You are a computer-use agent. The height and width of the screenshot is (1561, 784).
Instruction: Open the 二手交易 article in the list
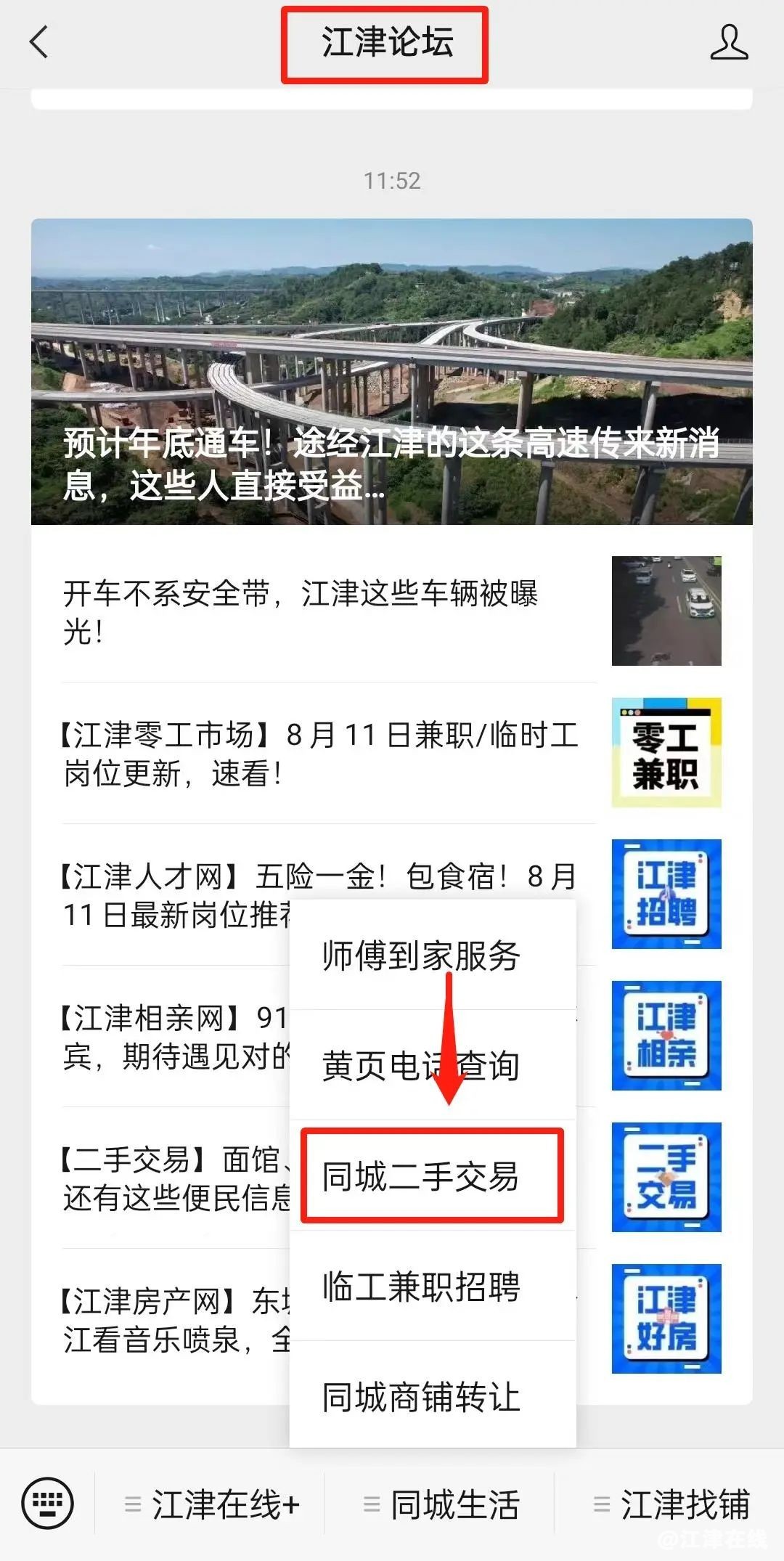(x=174, y=1178)
